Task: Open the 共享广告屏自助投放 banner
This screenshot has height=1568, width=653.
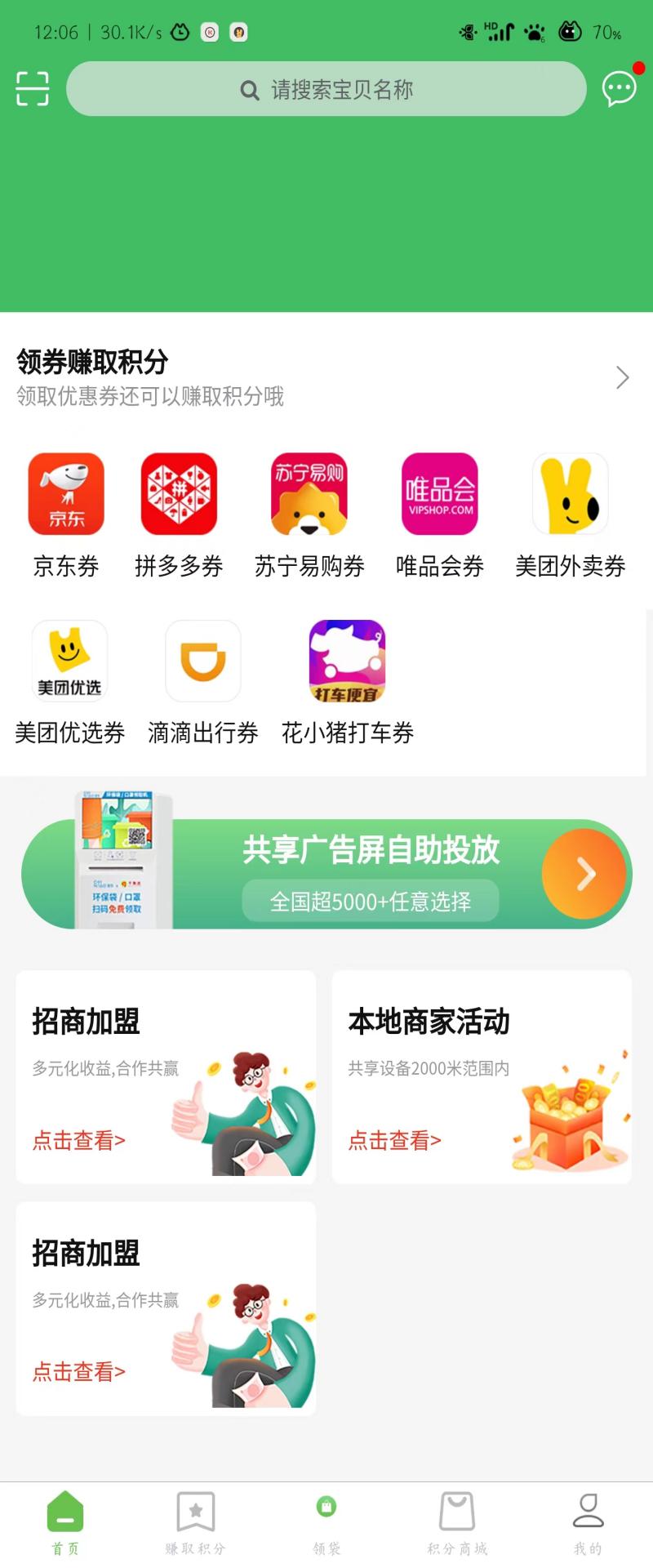Action: 326,874
